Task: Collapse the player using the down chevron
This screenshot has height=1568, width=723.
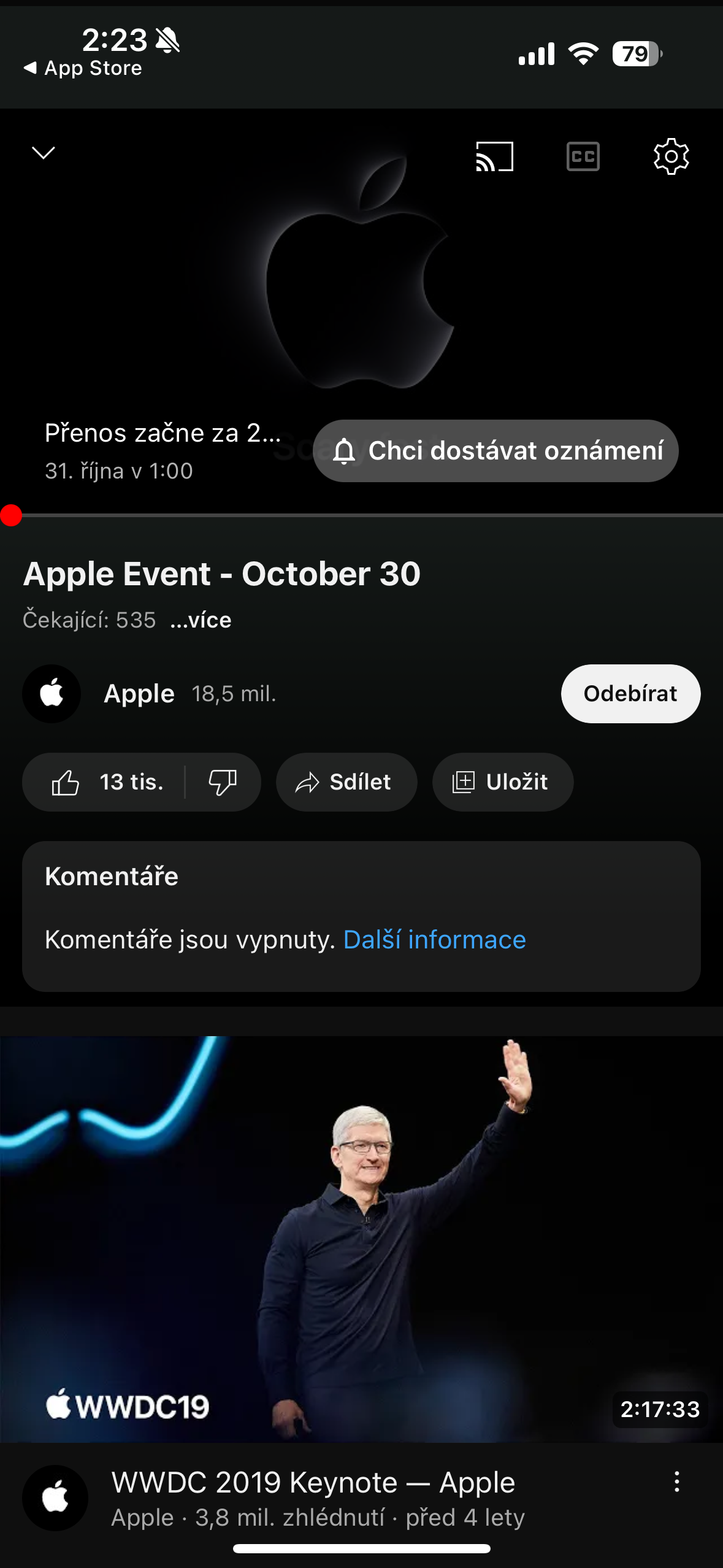Action: tap(43, 153)
